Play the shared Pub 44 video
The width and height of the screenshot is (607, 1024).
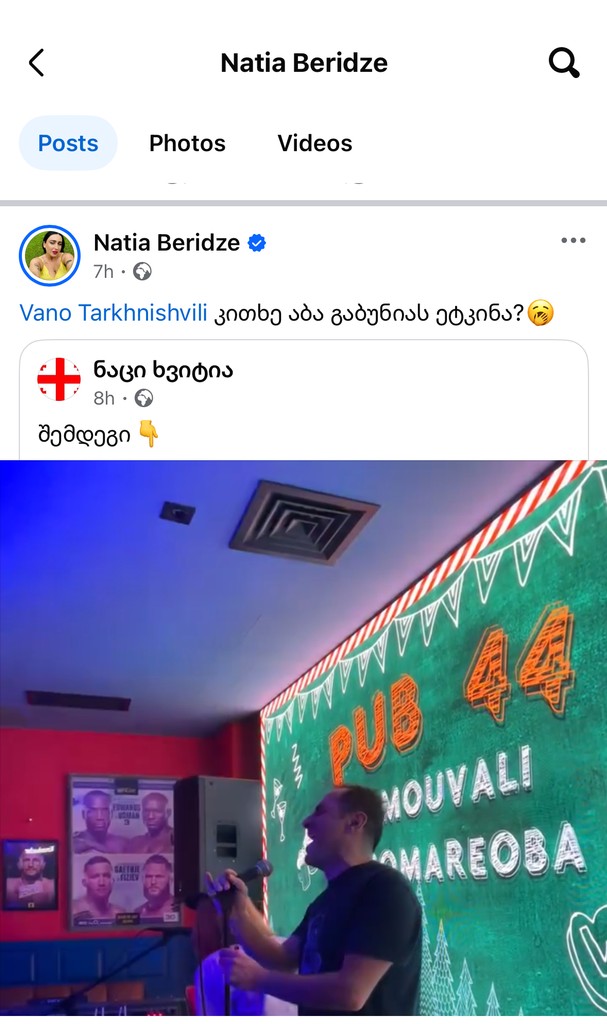[x=303, y=740]
